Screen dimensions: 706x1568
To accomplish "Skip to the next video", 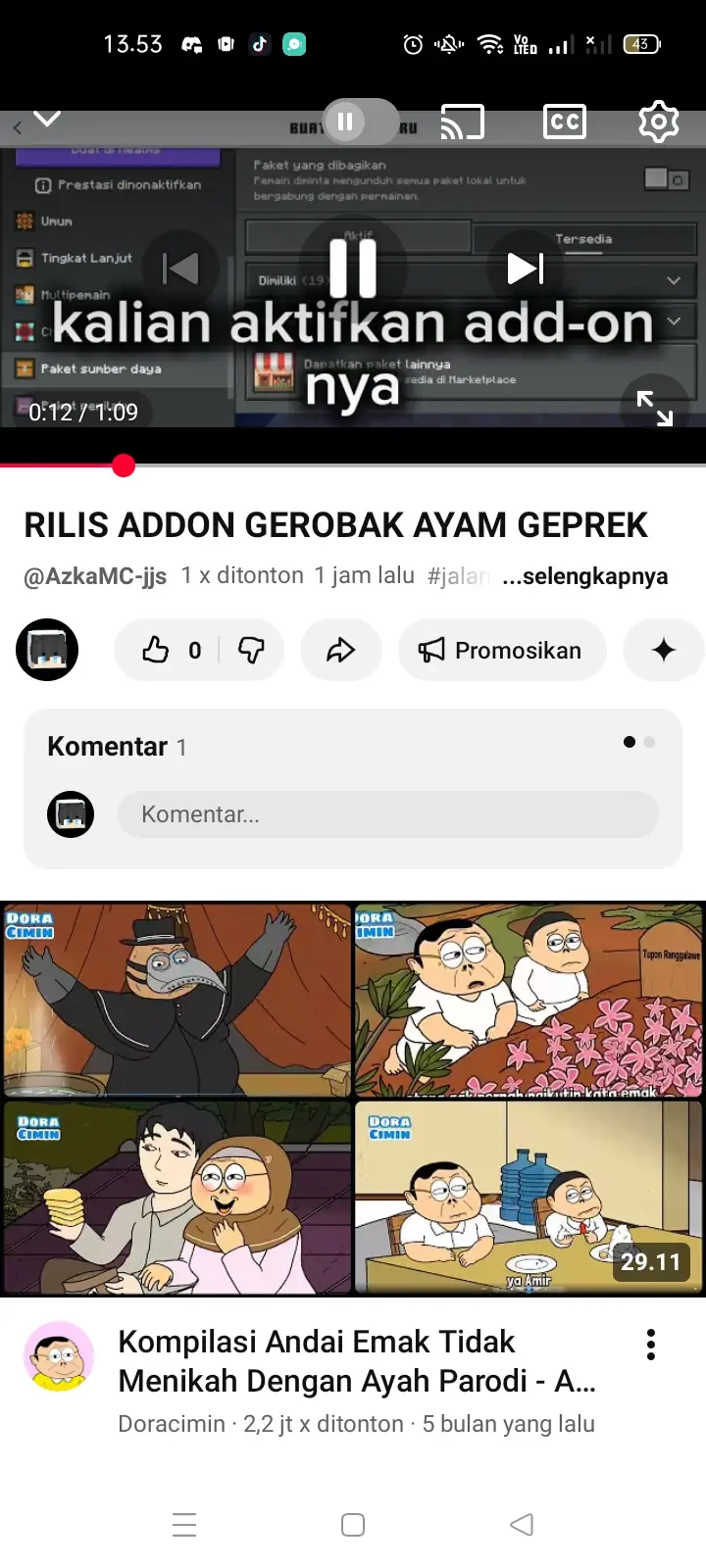I will [526, 269].
